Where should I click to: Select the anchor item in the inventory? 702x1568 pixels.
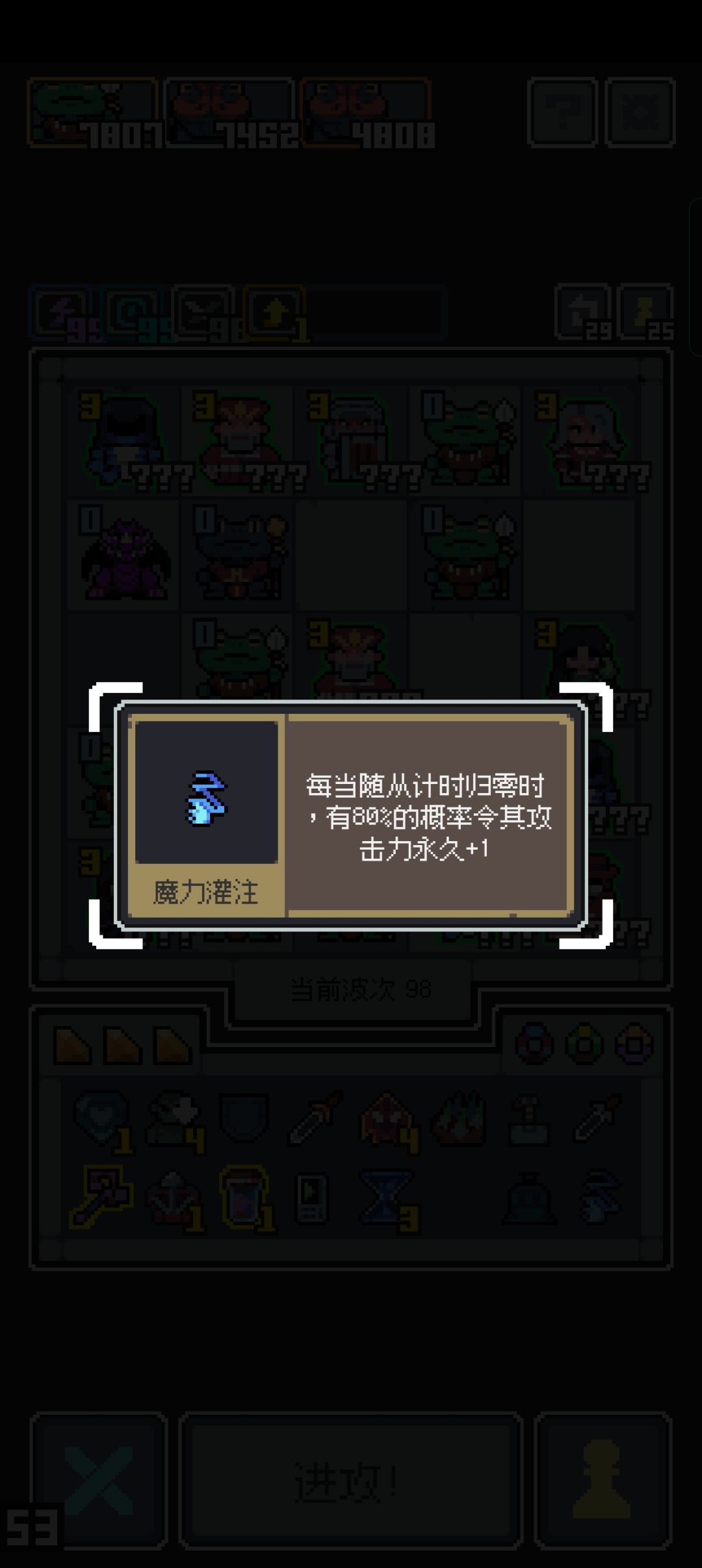174,1195
